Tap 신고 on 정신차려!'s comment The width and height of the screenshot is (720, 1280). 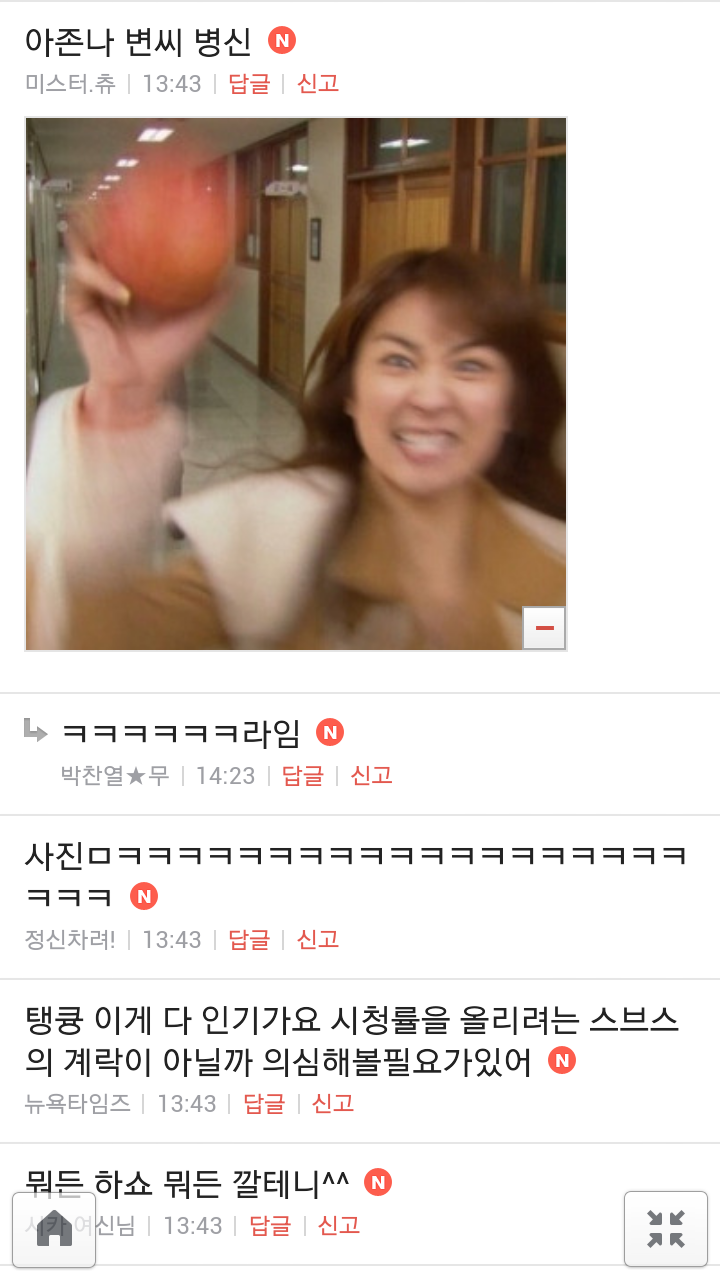[x=318, y=939]
